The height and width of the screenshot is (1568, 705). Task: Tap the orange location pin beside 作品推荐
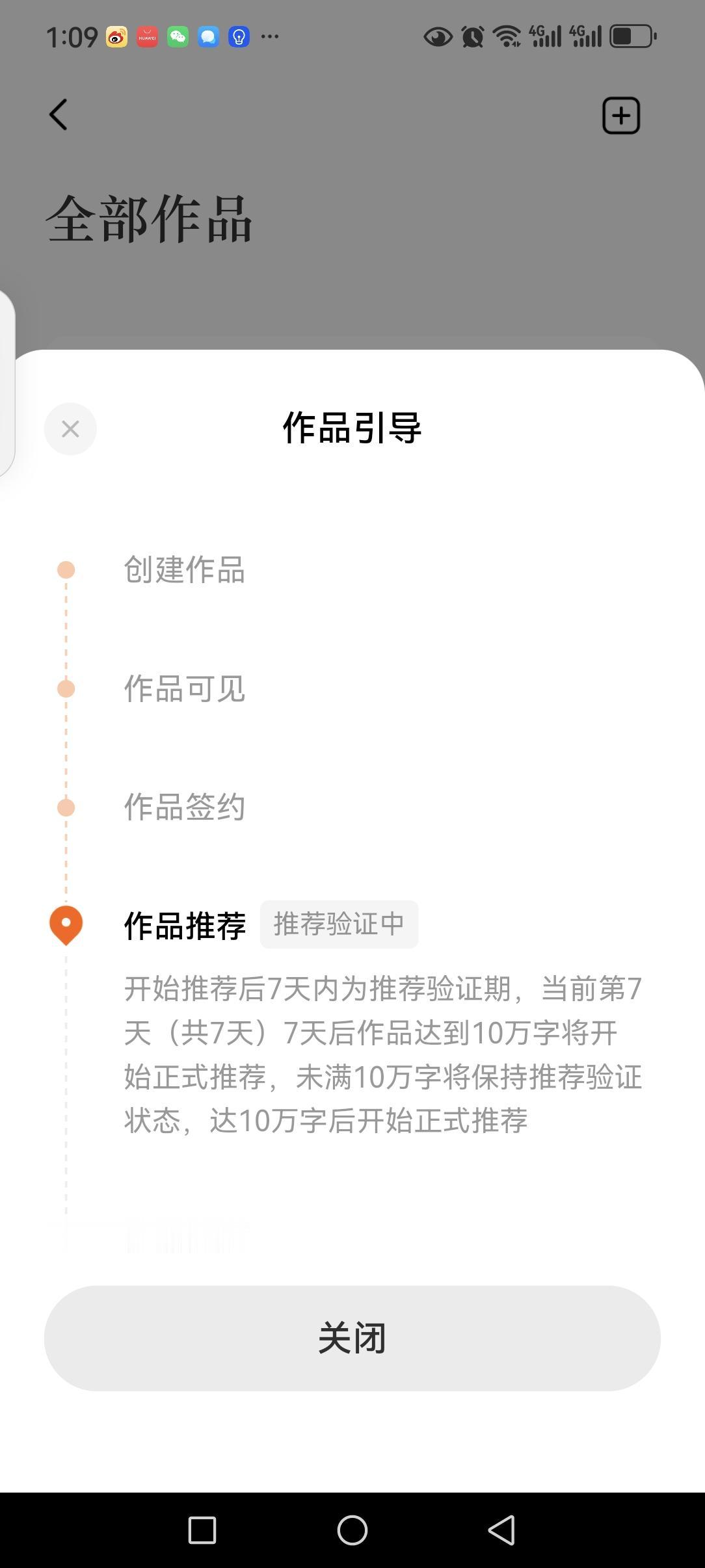point(65,924)
